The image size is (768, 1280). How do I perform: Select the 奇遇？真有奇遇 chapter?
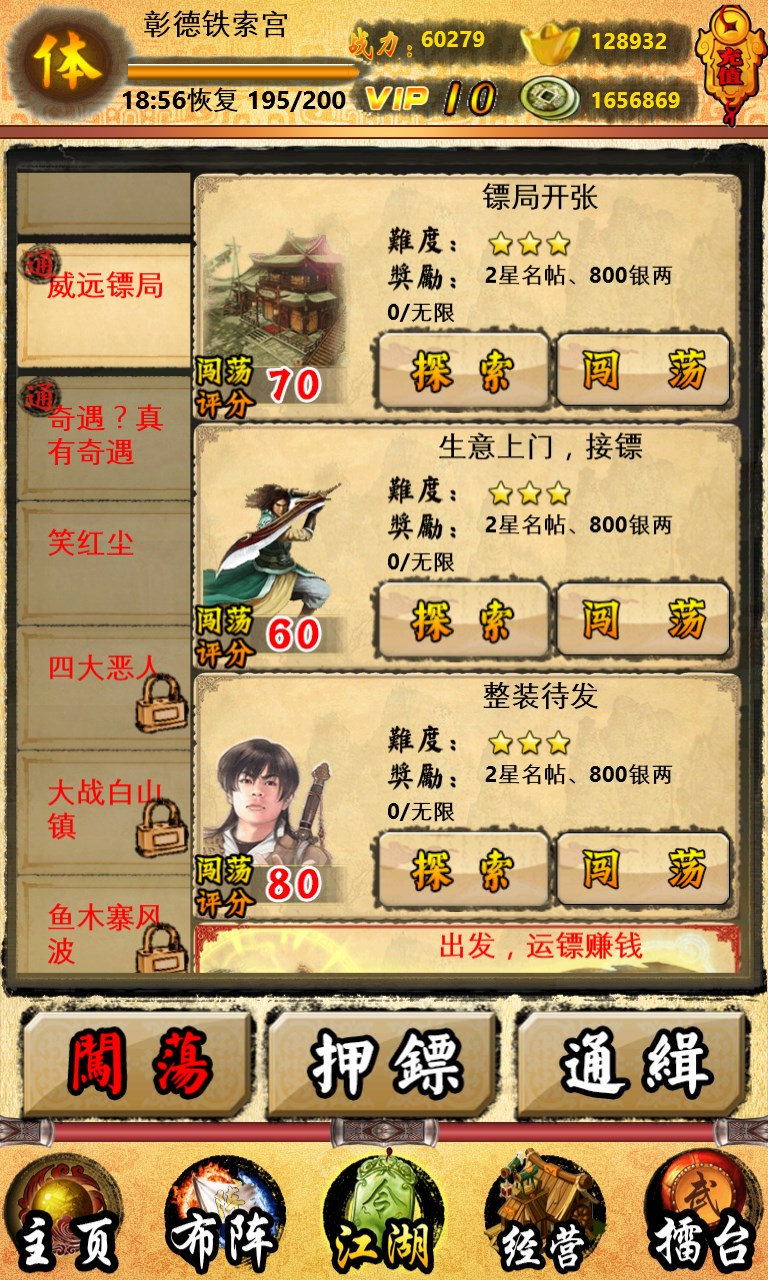point(104,436)
